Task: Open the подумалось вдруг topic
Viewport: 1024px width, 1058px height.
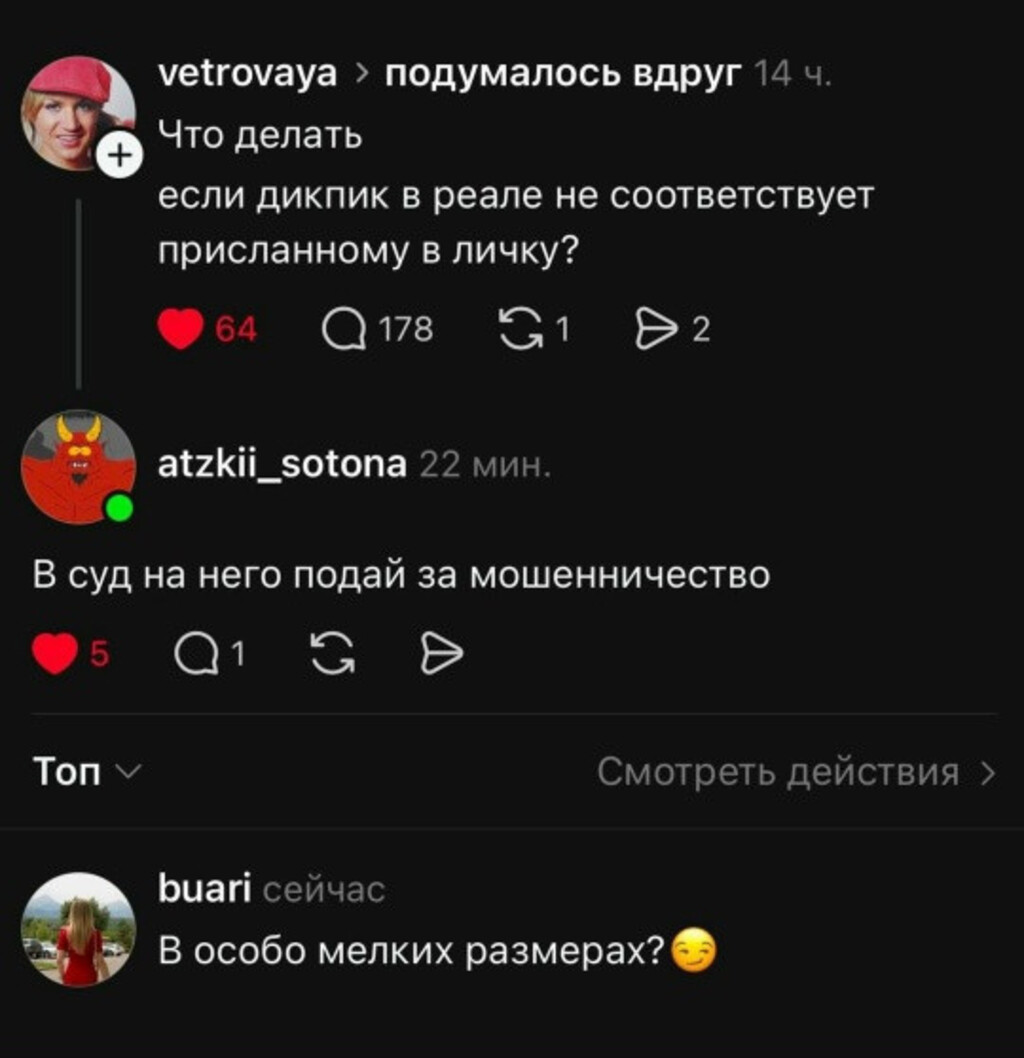Action: coord(563,74)
